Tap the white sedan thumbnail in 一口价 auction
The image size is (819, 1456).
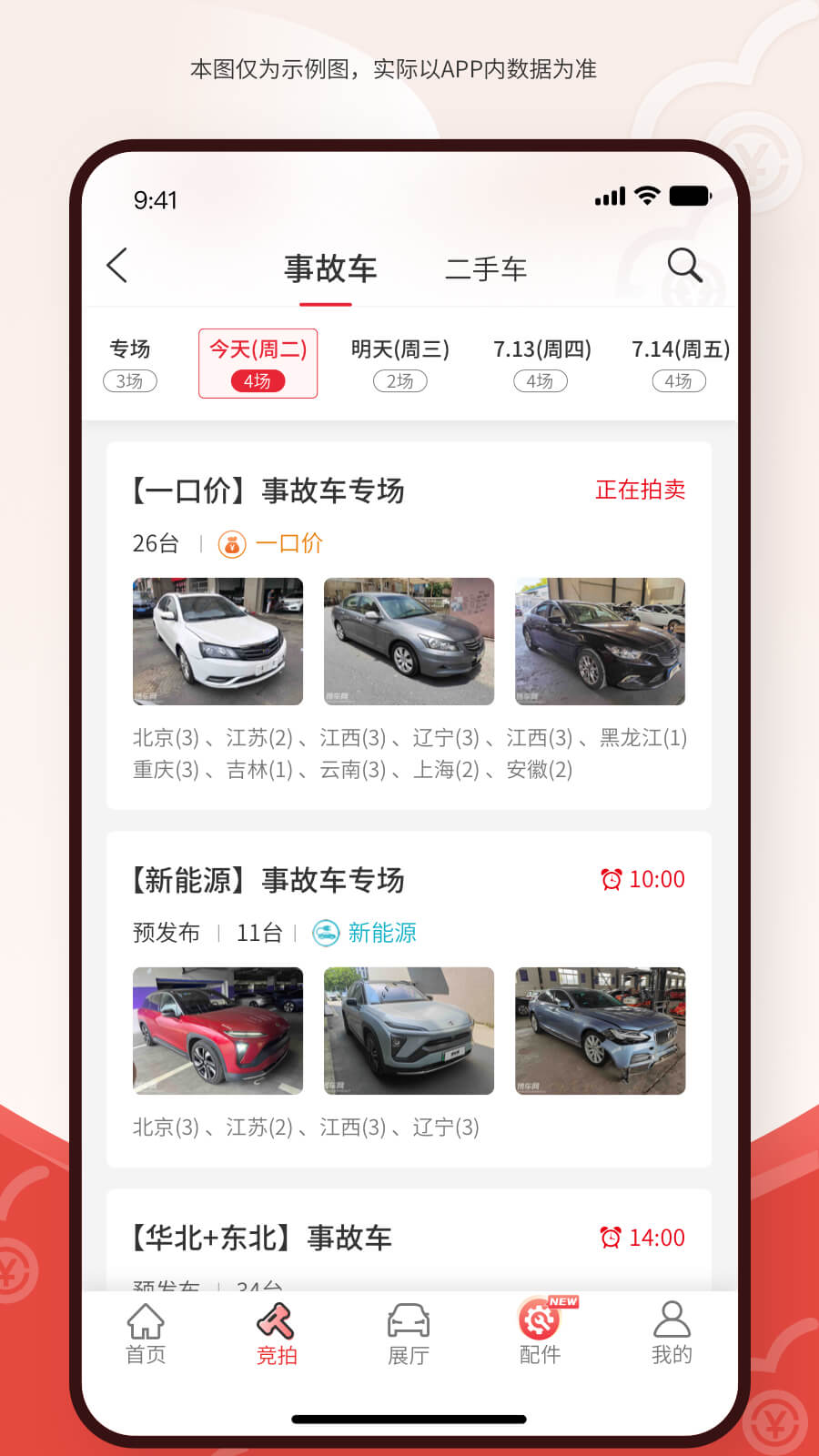point(217,641)
